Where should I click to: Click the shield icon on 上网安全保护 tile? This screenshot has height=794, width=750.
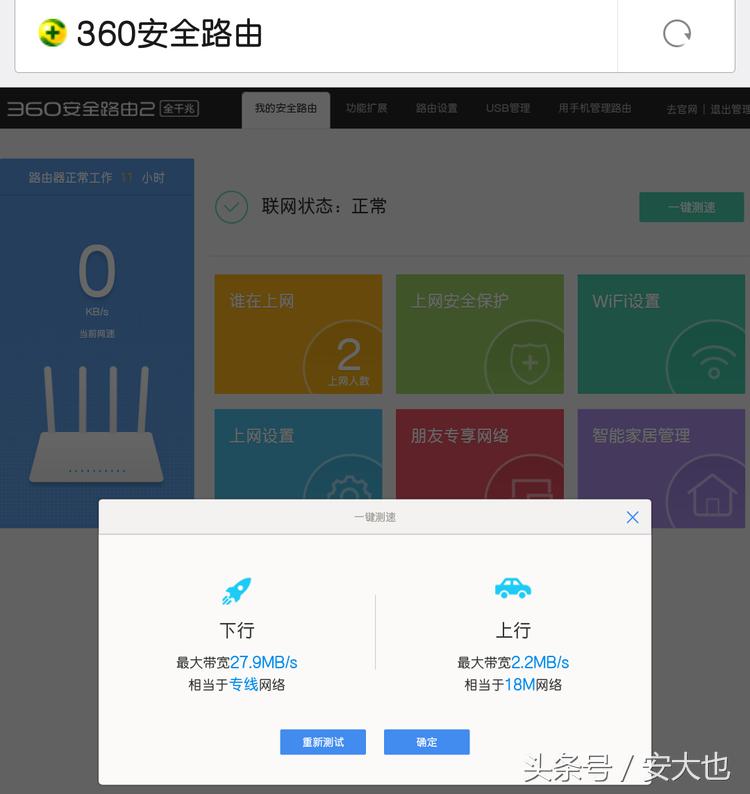click(x=530, y=364)
